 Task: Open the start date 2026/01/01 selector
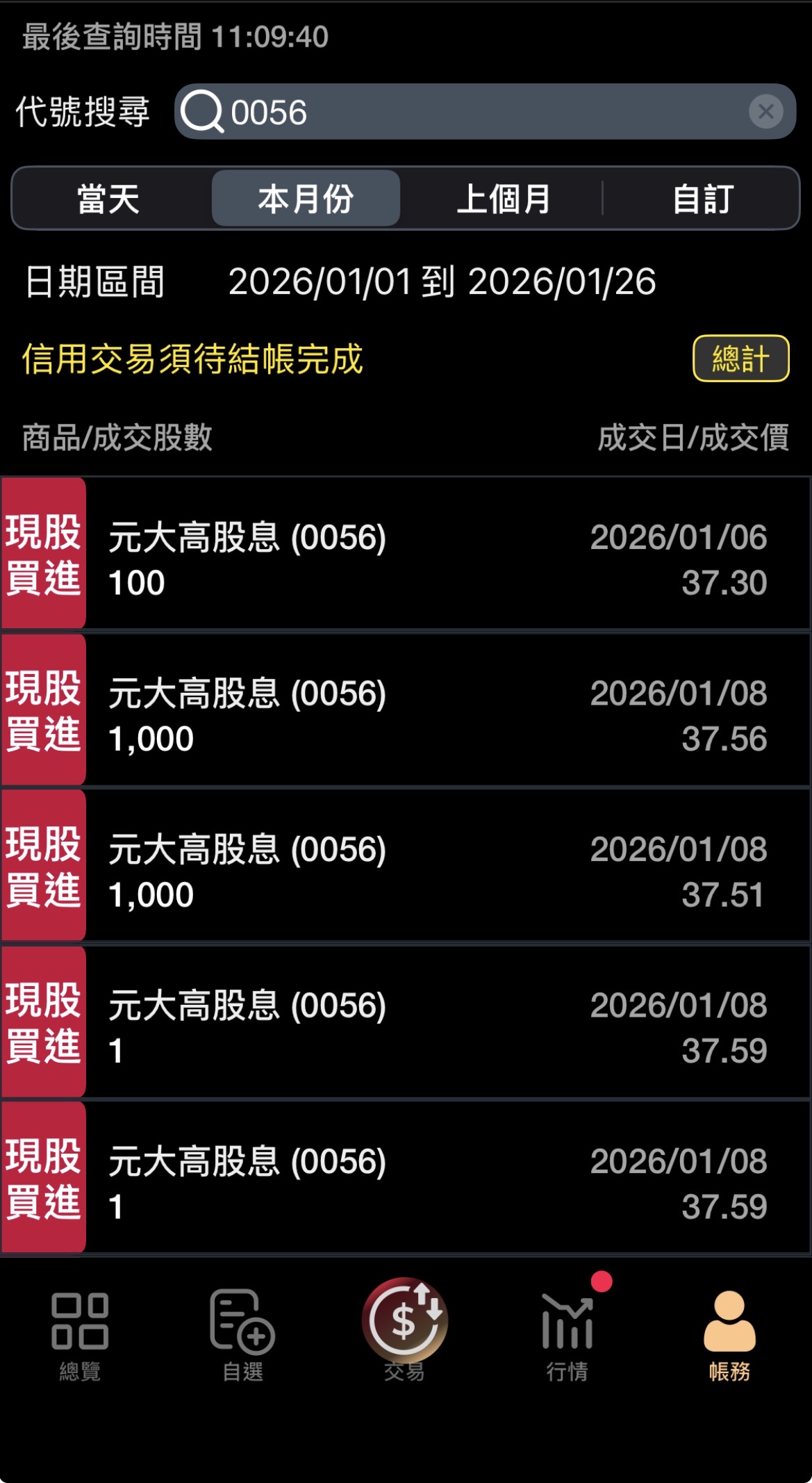coord(320,281)
